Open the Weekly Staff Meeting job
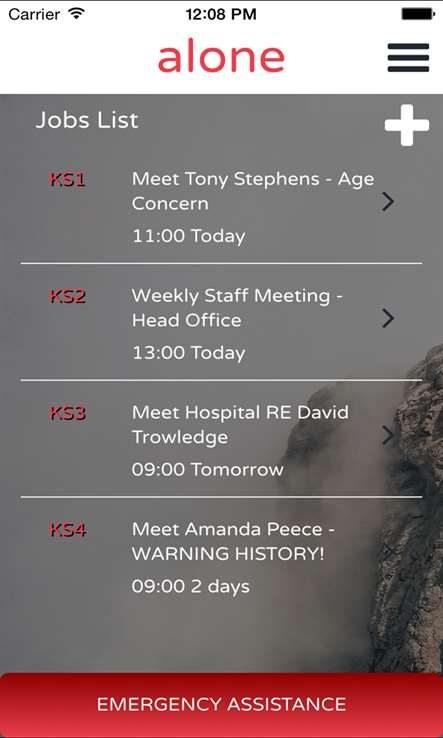The height and width of the screenshot is (738, 443). pyautogui.click(x=221, y=322)
